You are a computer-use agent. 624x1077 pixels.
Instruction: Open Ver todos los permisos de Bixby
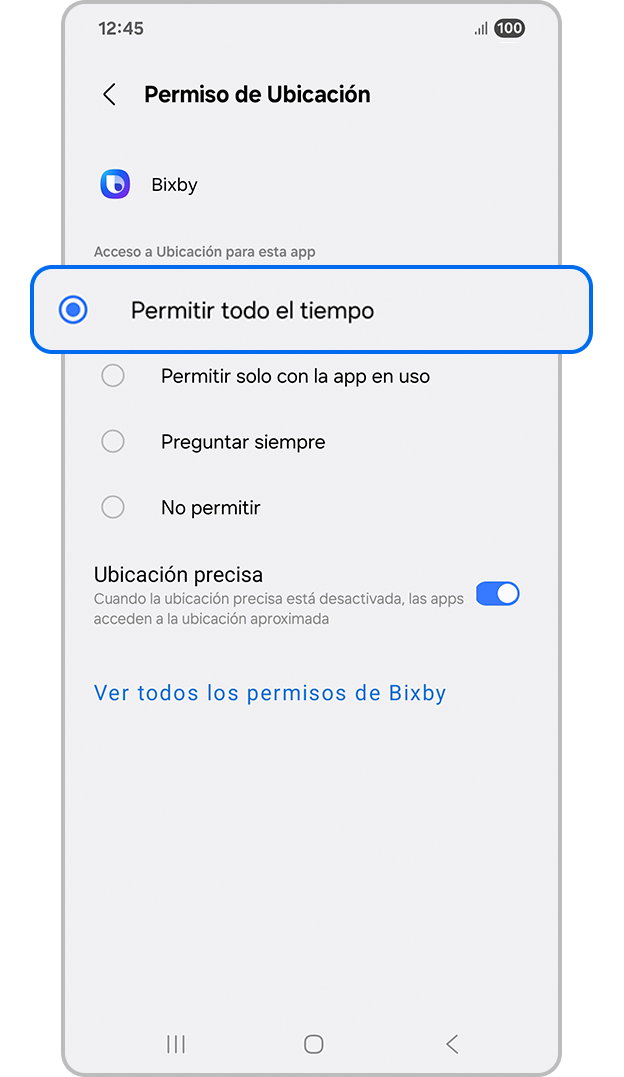click(270, 693)
